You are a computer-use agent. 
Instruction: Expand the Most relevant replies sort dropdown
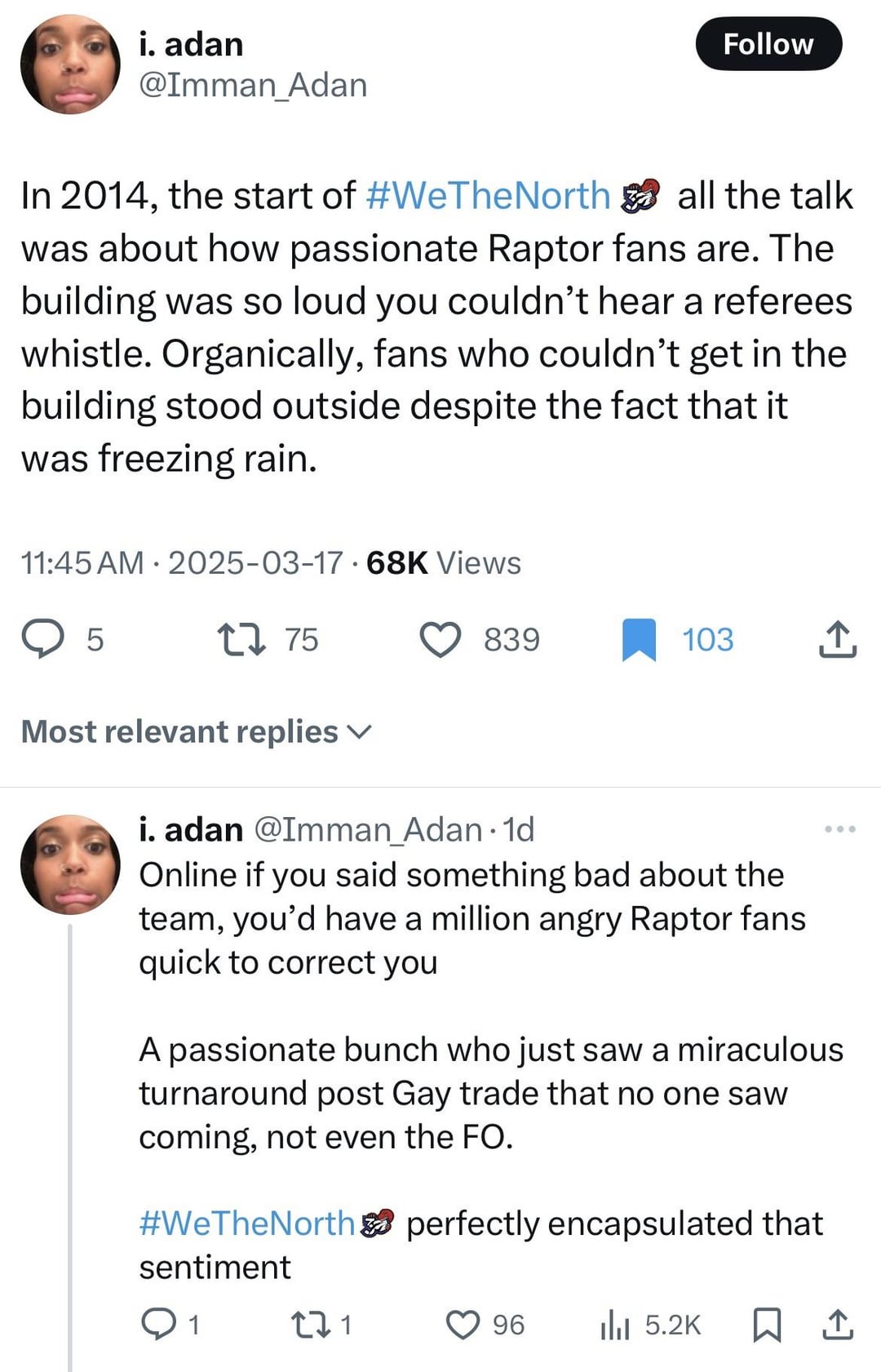pyautogui.click(x=196, y=732)
